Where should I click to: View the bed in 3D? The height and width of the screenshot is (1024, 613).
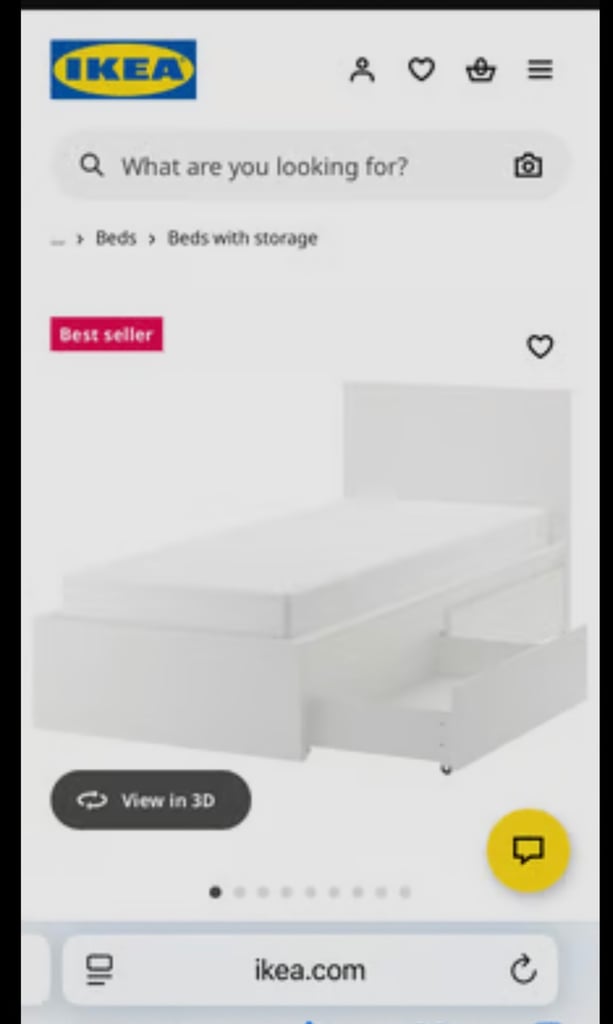coord(151,800)
